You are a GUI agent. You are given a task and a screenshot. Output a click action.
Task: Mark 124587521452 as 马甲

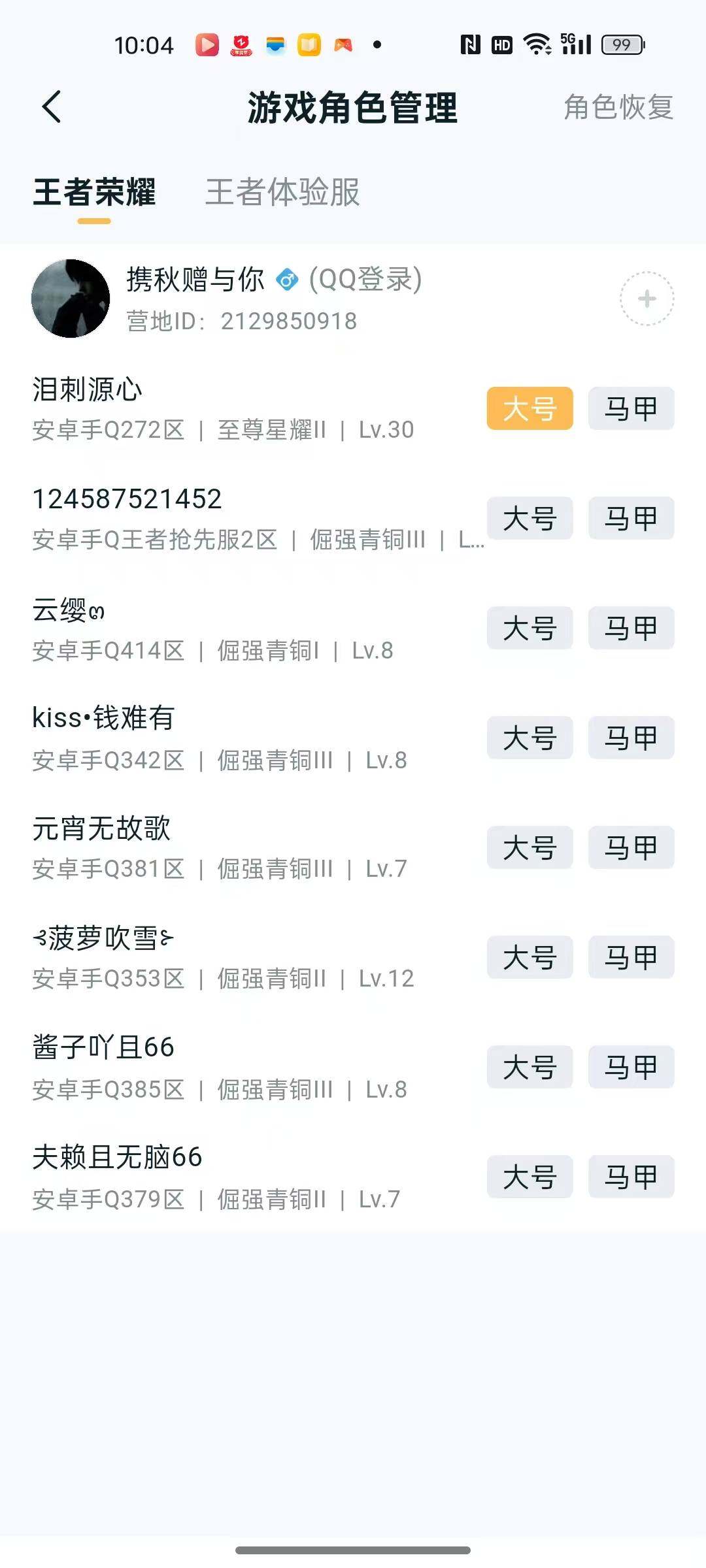[x=630, y=518]
